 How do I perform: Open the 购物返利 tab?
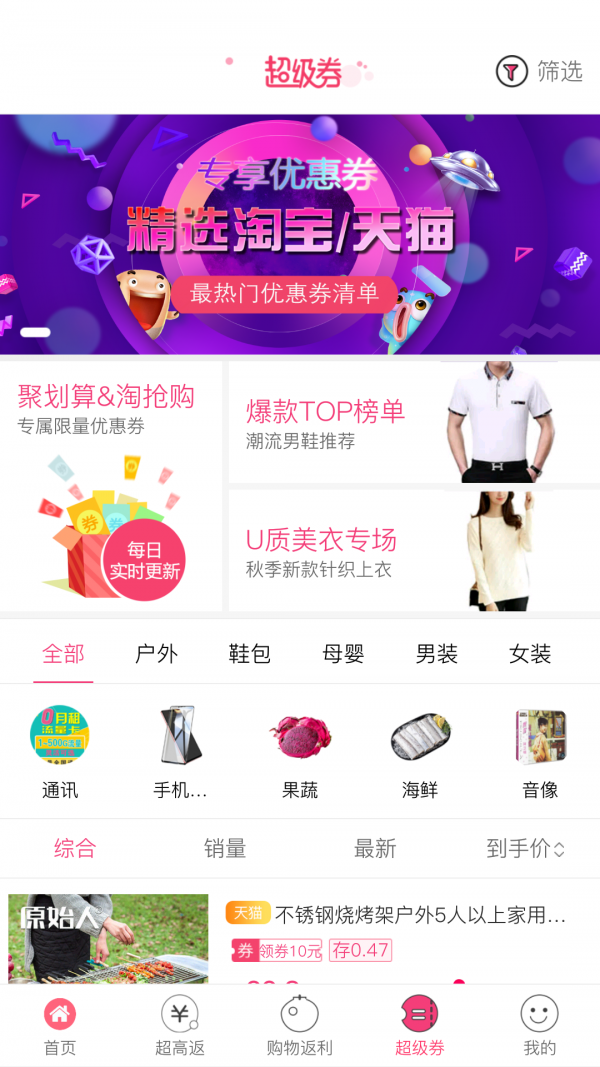pos(300,1026)
